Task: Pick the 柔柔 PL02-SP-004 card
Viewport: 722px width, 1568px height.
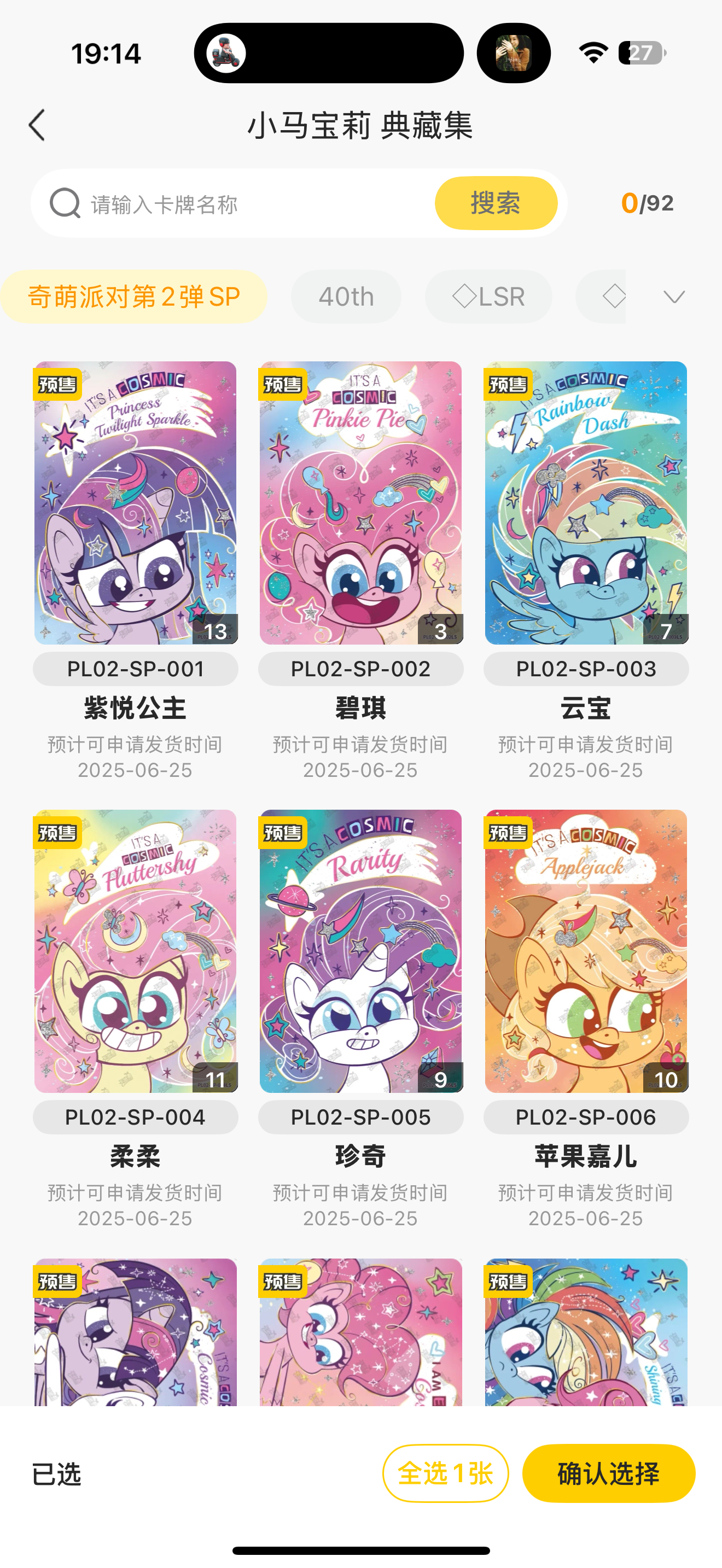Action: click(x=135, y=951)
